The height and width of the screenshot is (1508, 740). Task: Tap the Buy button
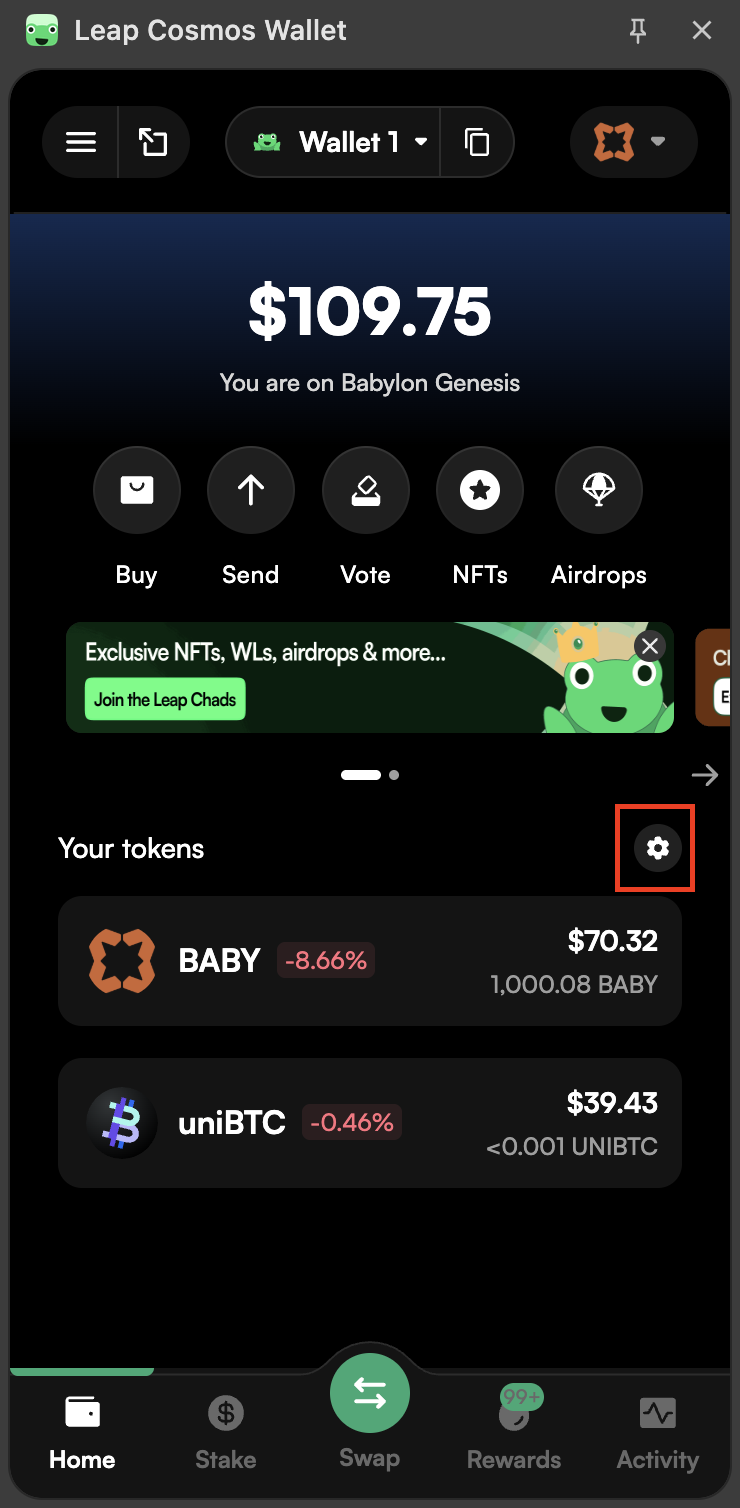137,491
